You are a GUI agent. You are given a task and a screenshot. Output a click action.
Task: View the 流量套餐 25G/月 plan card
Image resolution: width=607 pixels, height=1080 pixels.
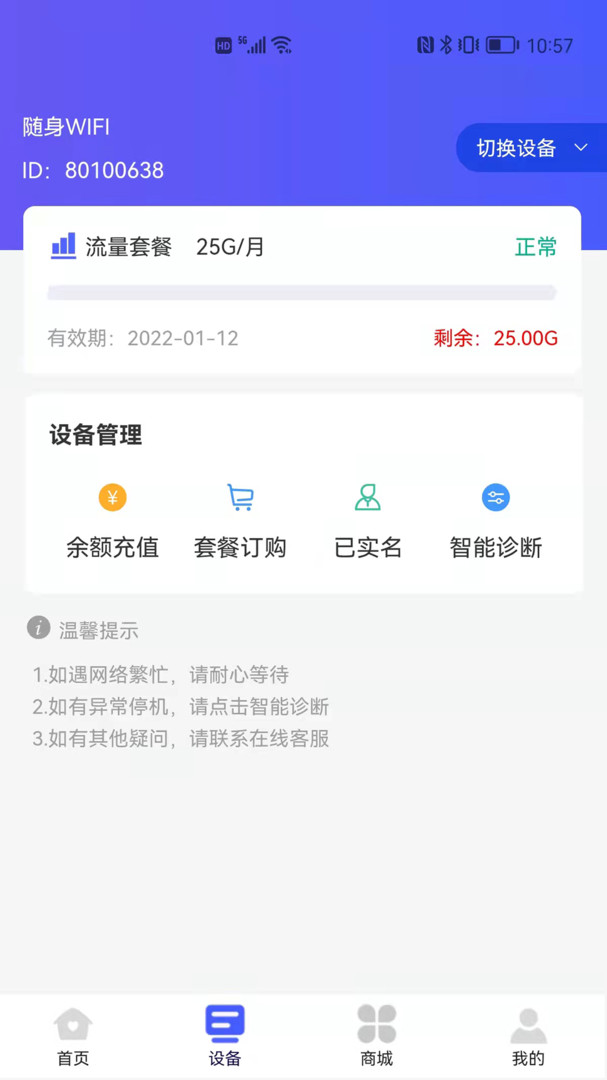[x=302, y=290]
